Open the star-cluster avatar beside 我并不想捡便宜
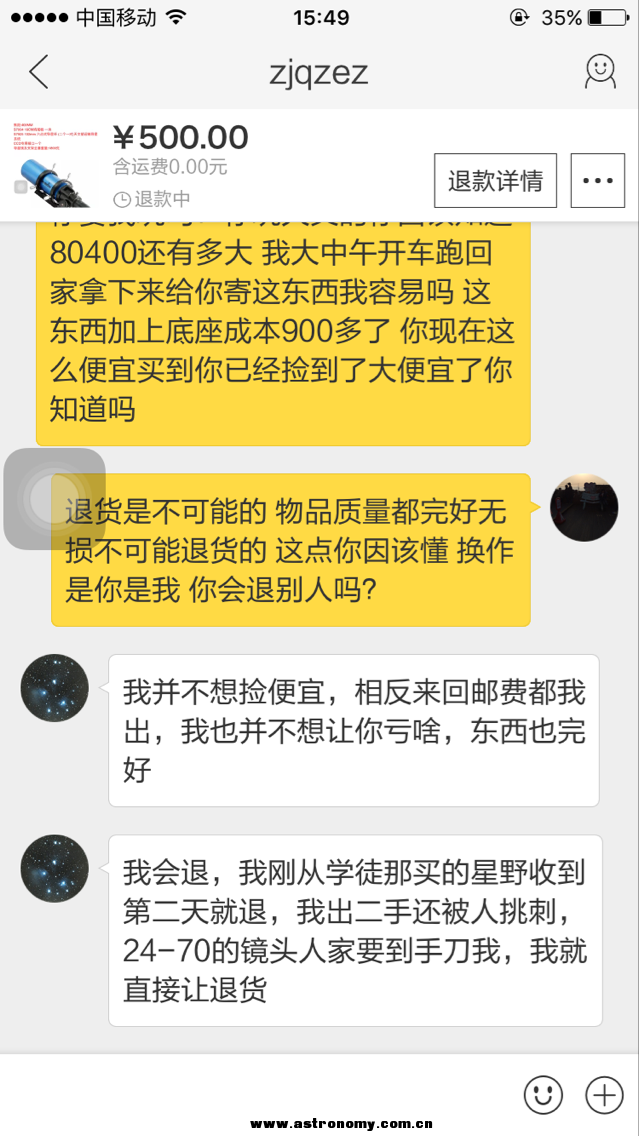 pos(55,688)
